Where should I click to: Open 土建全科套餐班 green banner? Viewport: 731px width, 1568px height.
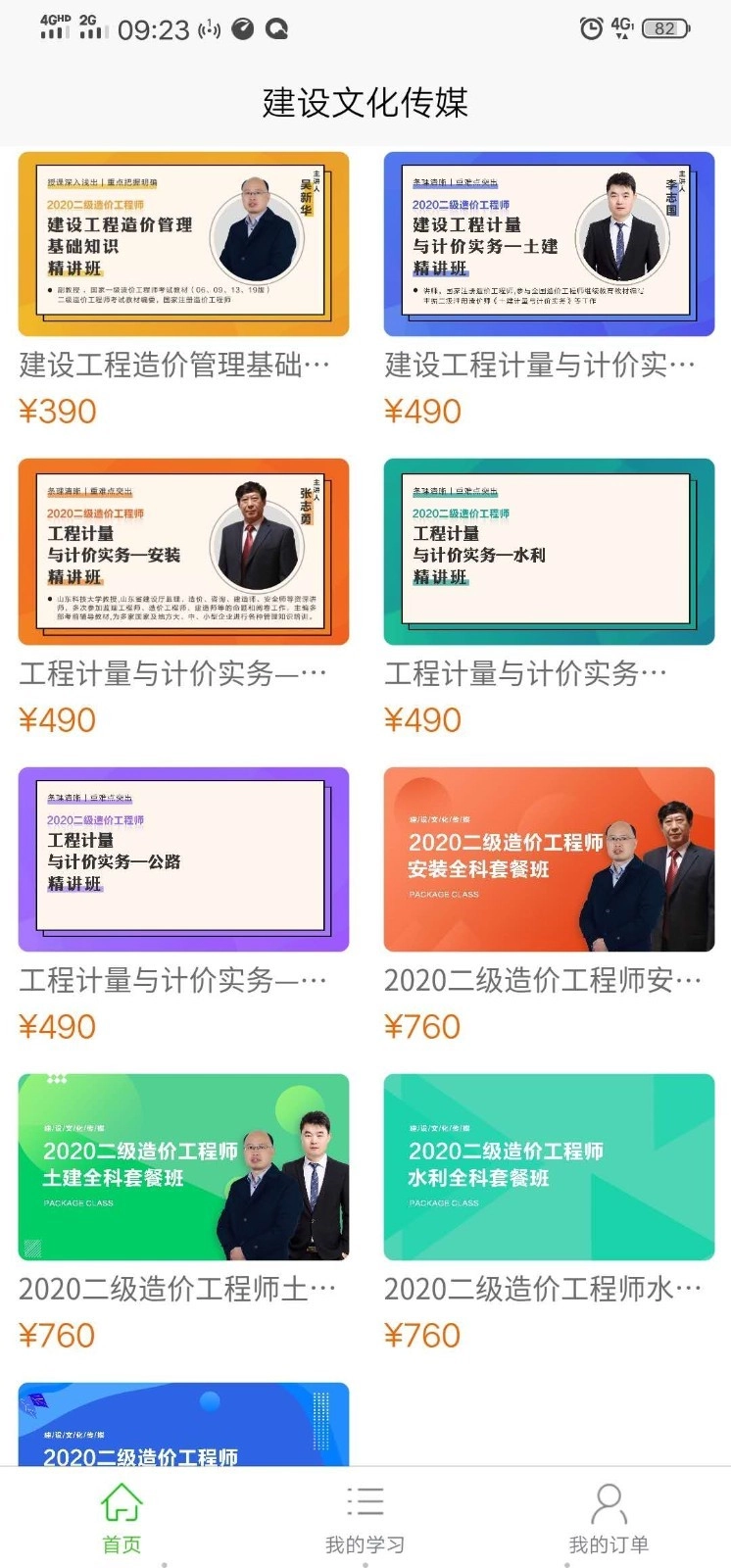point(182,1166)
